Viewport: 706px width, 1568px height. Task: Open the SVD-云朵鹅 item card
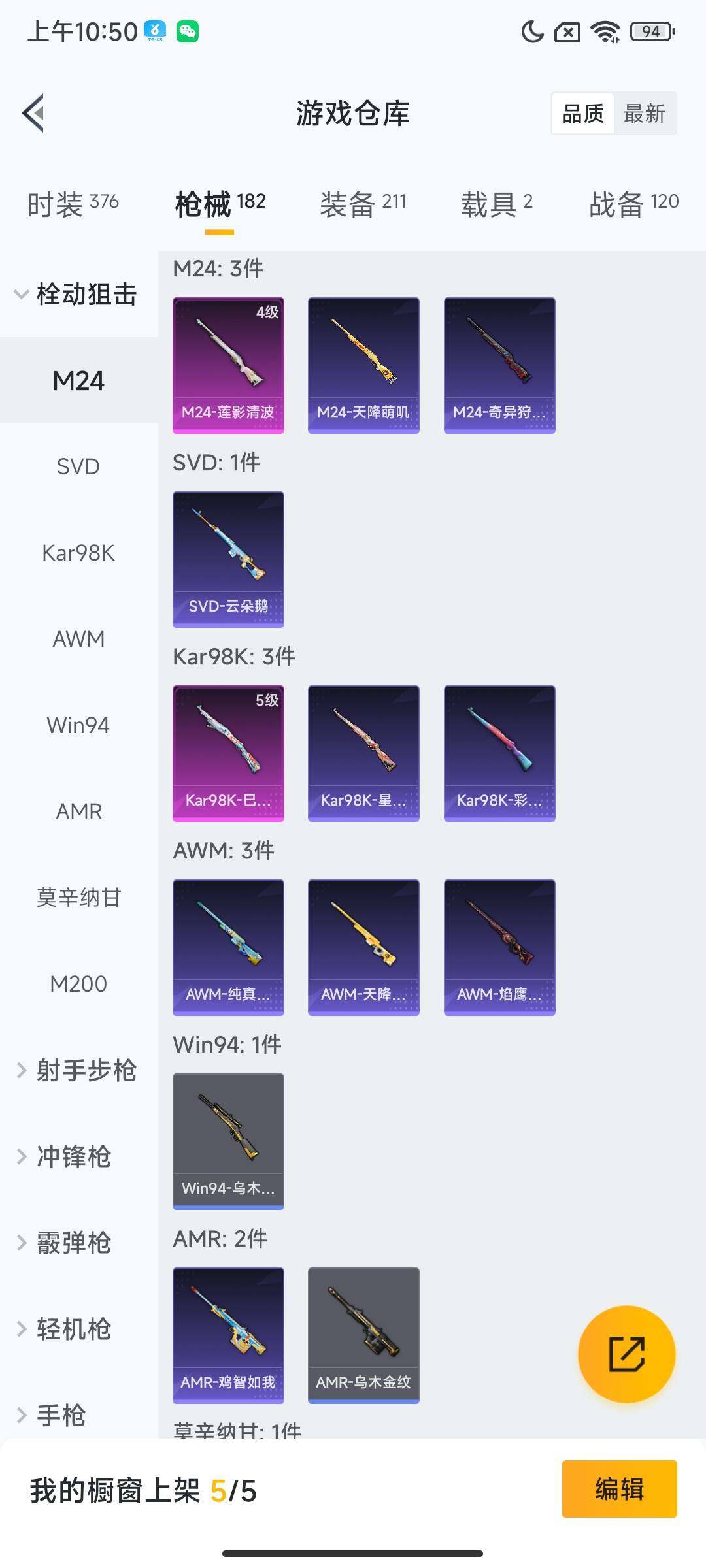[x=228, y=559]
